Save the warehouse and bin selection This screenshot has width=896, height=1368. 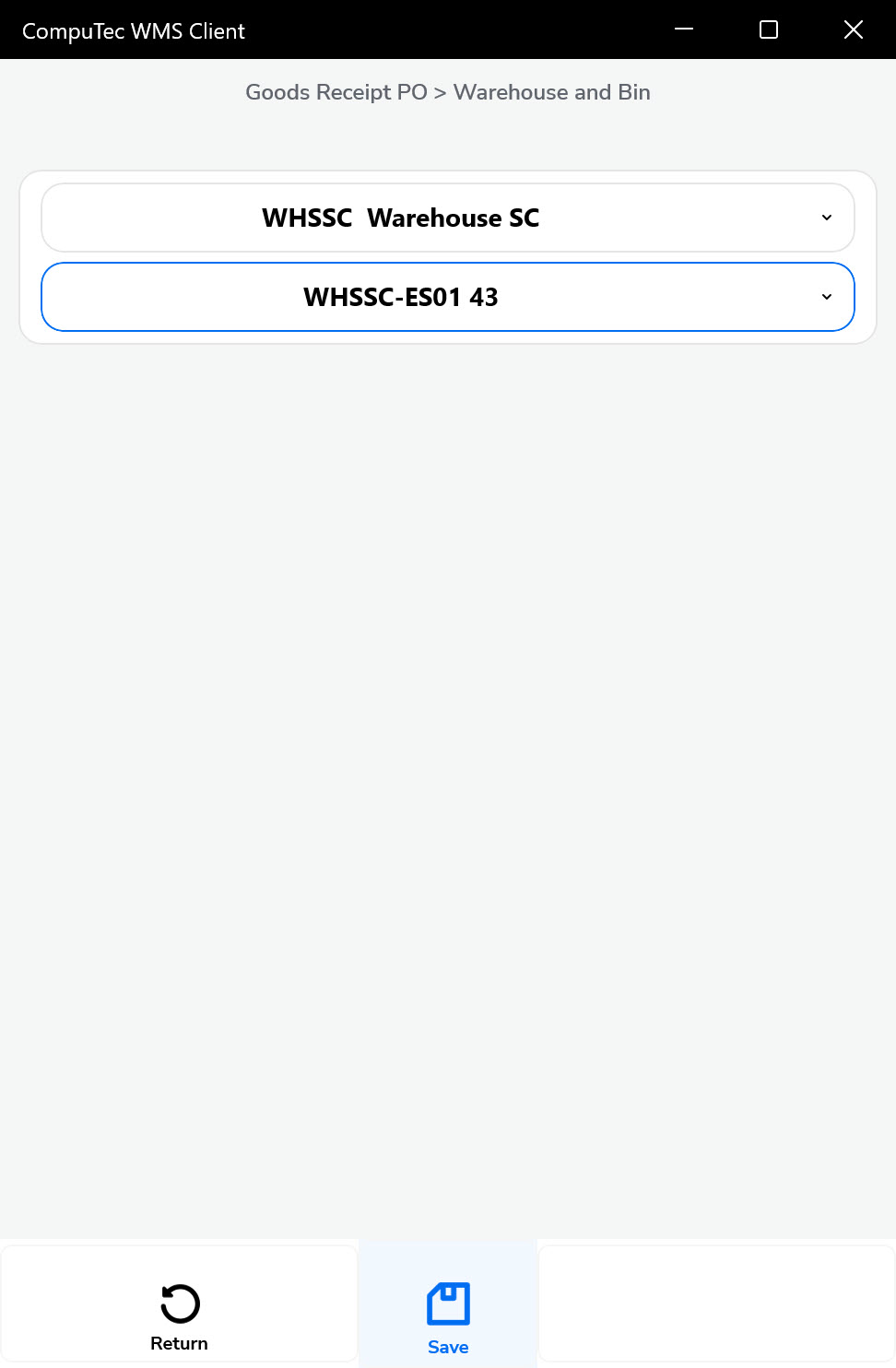point(448,1316)
